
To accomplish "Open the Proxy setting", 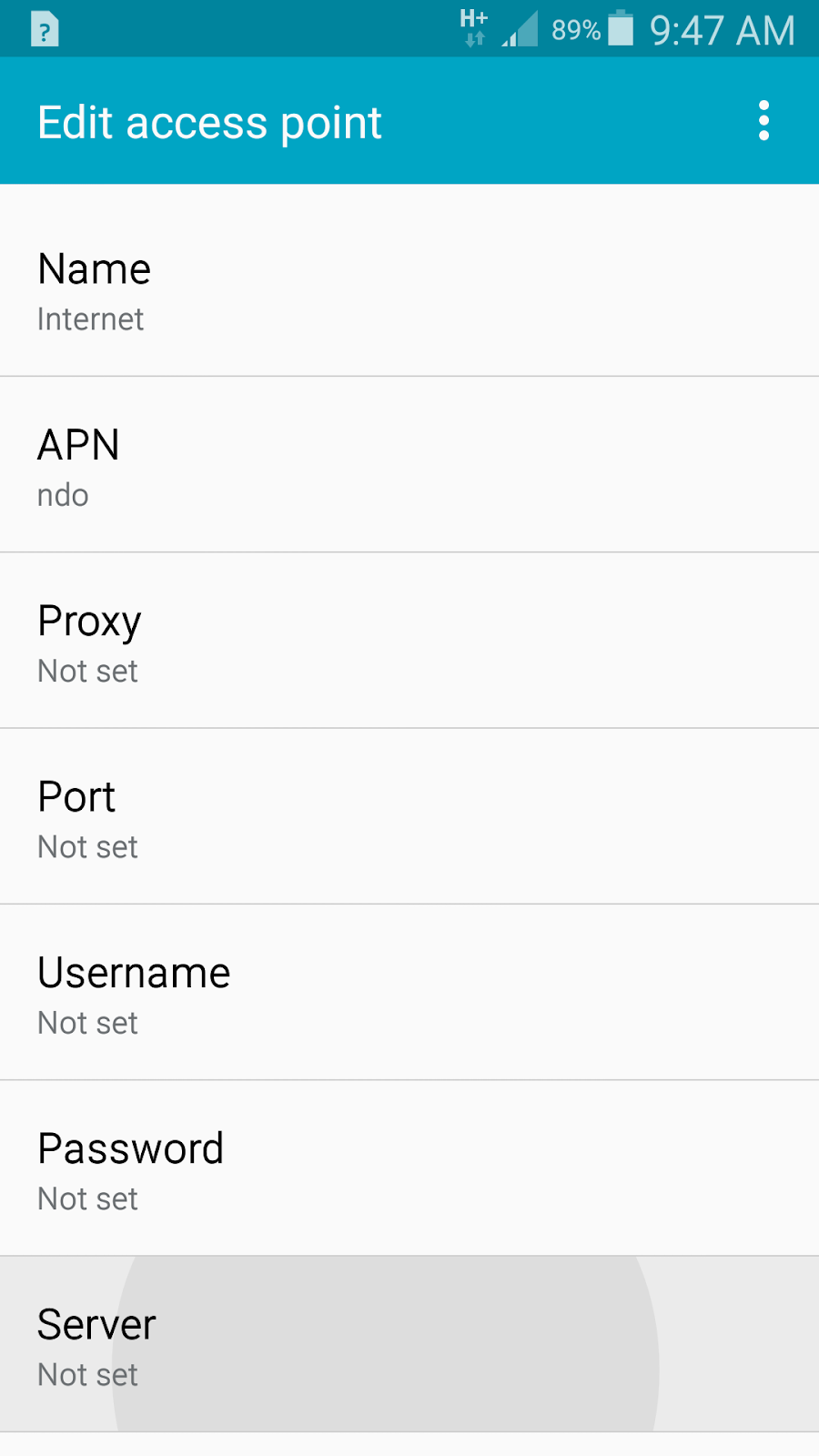I will click(x=409, y=642).
